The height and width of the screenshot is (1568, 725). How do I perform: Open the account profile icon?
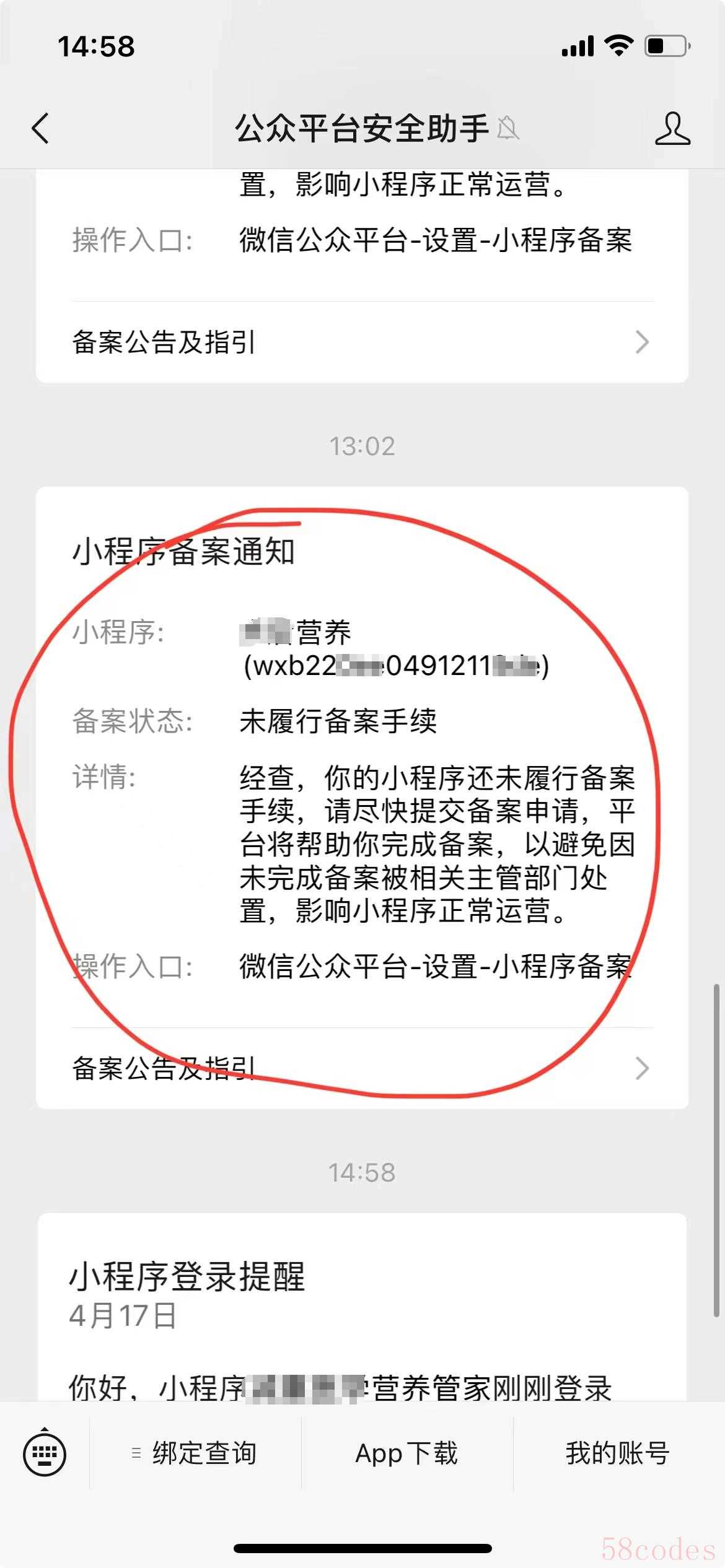(672, 129)
